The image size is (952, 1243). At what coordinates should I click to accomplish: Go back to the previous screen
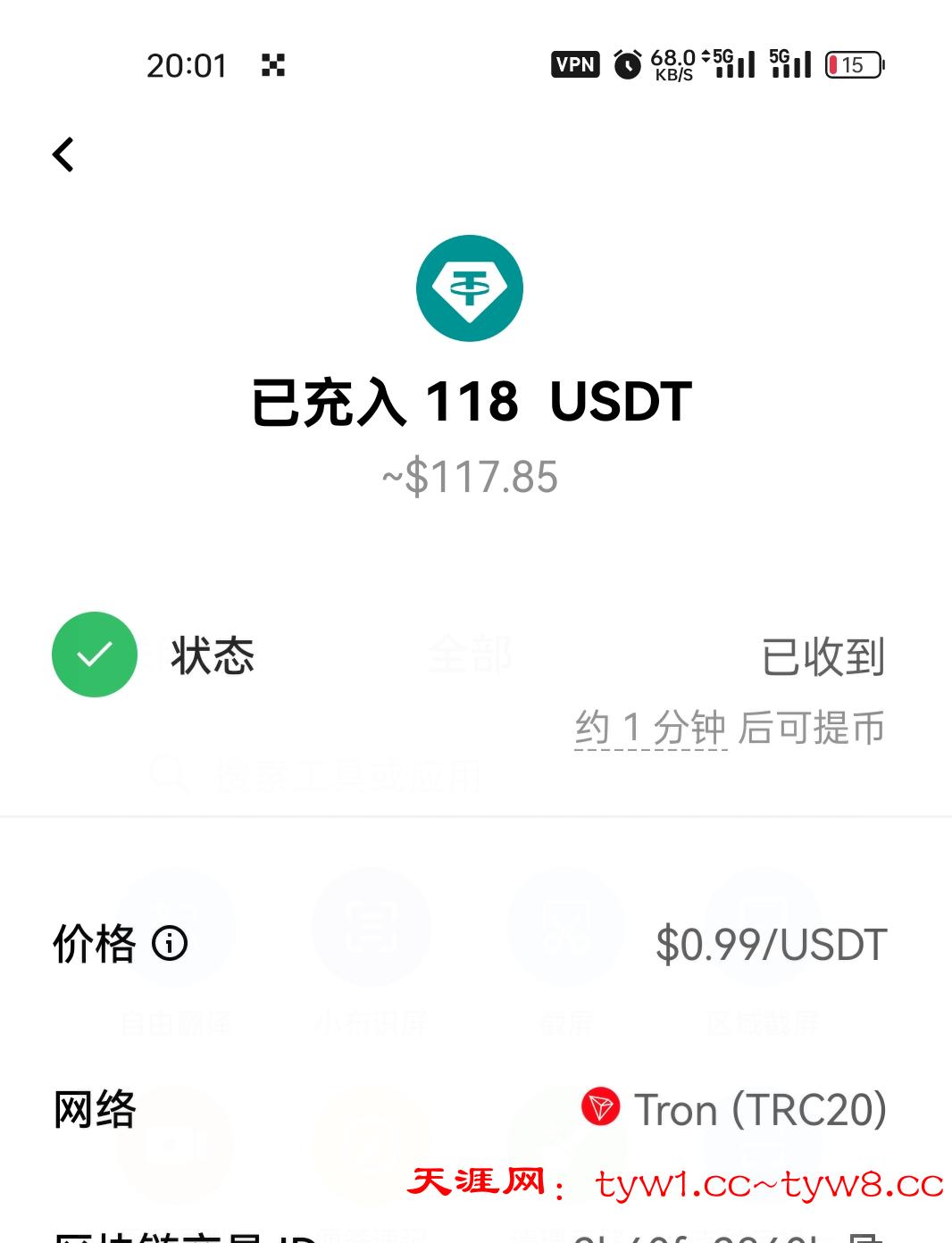[x=63, y=154]
